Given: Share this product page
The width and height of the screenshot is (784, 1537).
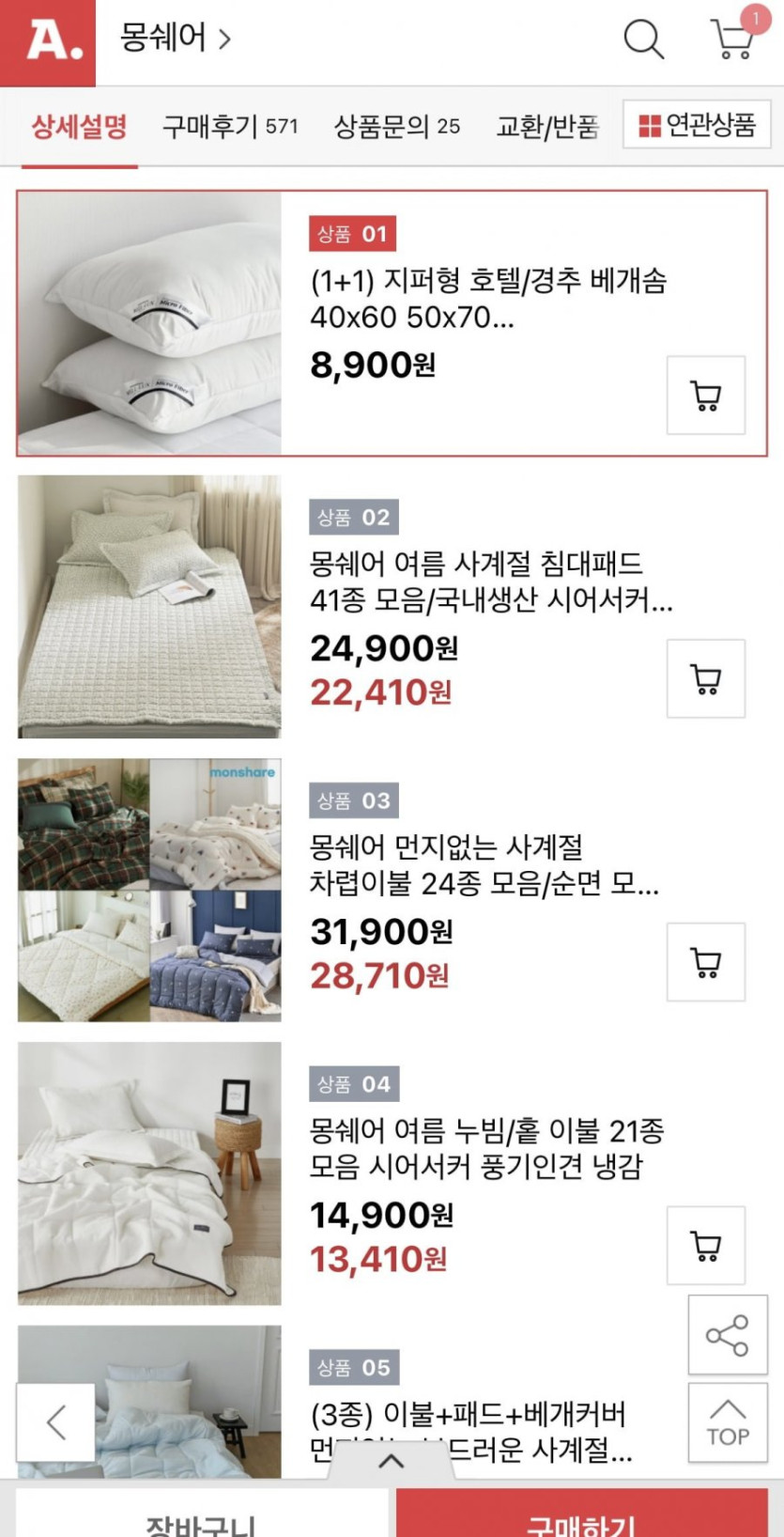Looking at the screenshot, I should pos(727,1335).
